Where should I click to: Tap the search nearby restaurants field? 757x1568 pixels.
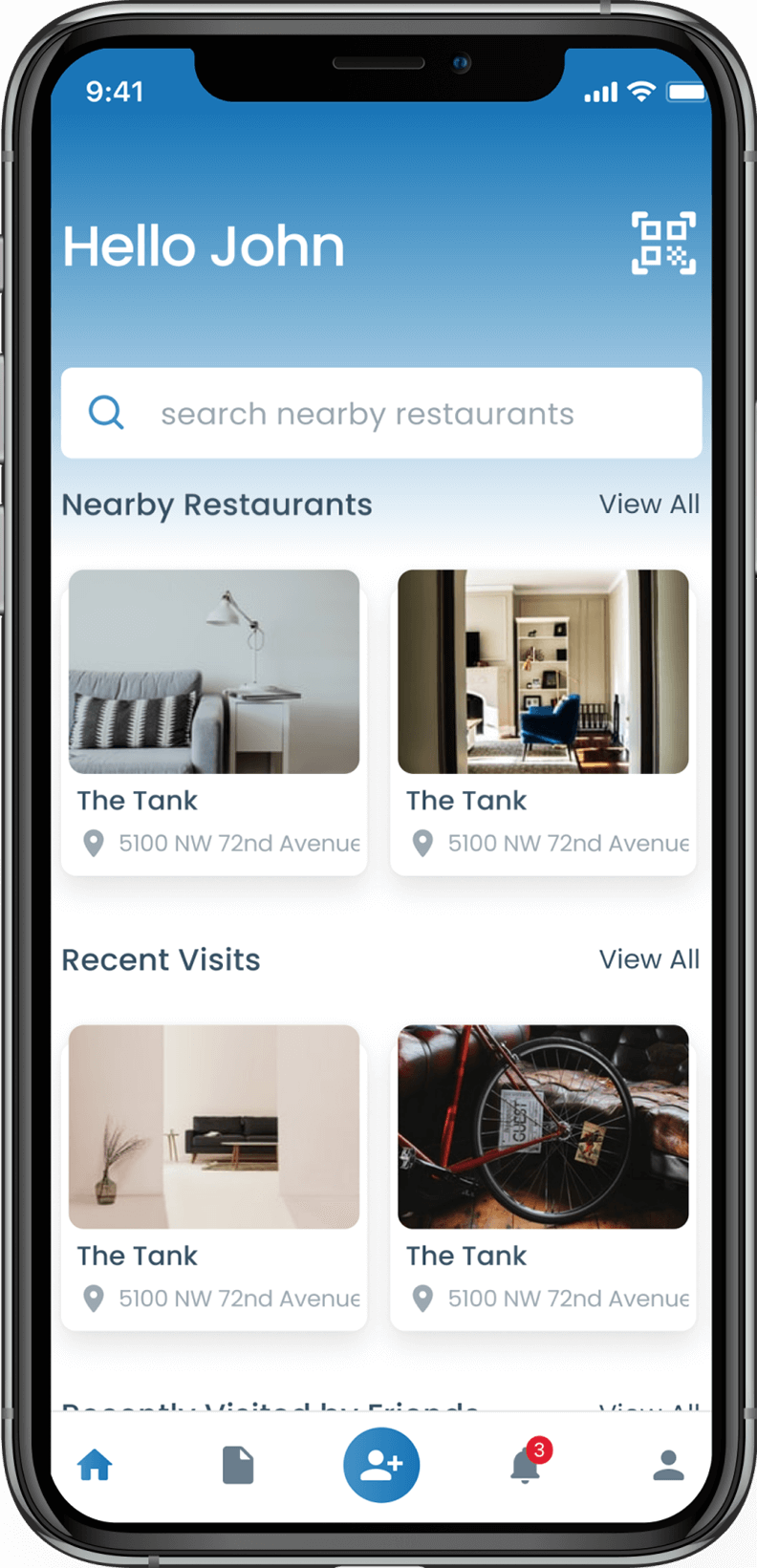pos(381,412)
